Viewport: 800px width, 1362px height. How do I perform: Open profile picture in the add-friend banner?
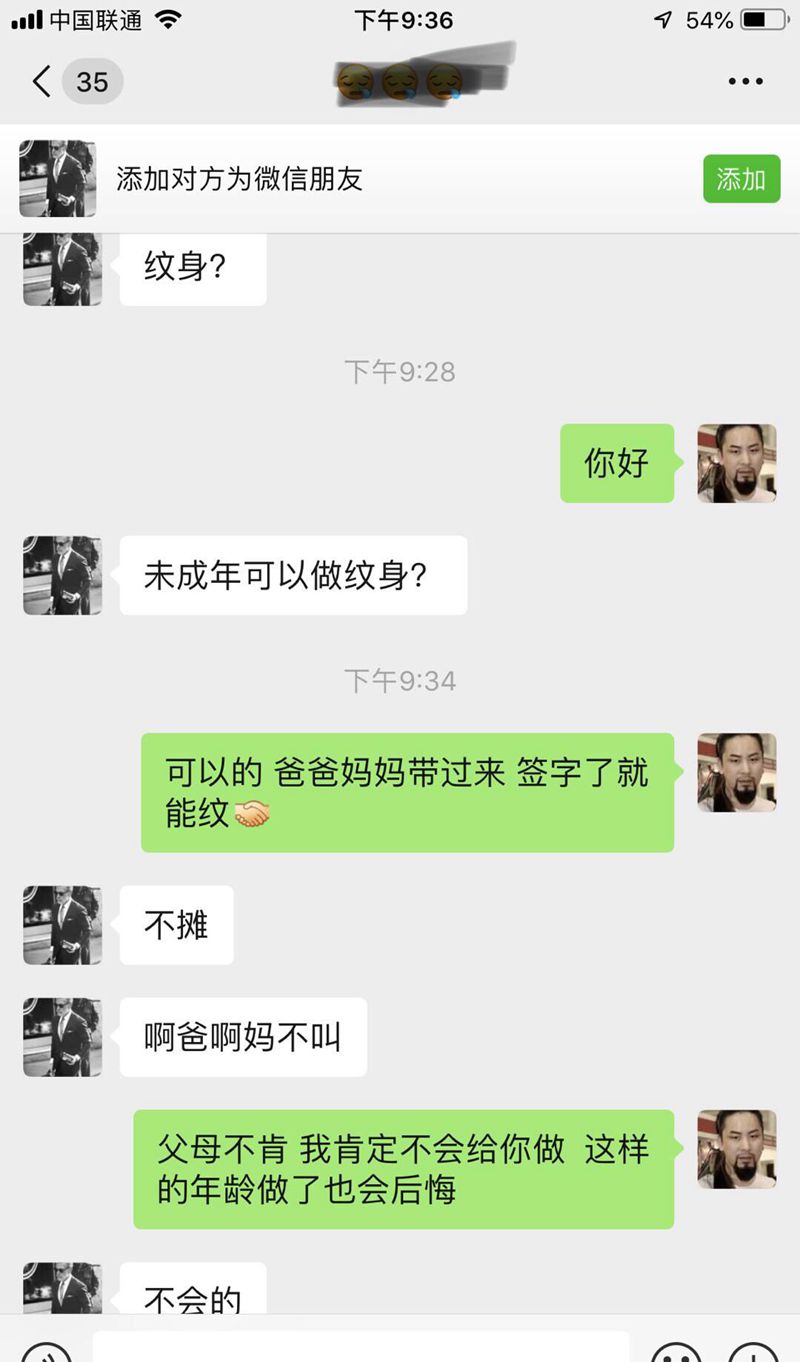[x=58, y=179]
